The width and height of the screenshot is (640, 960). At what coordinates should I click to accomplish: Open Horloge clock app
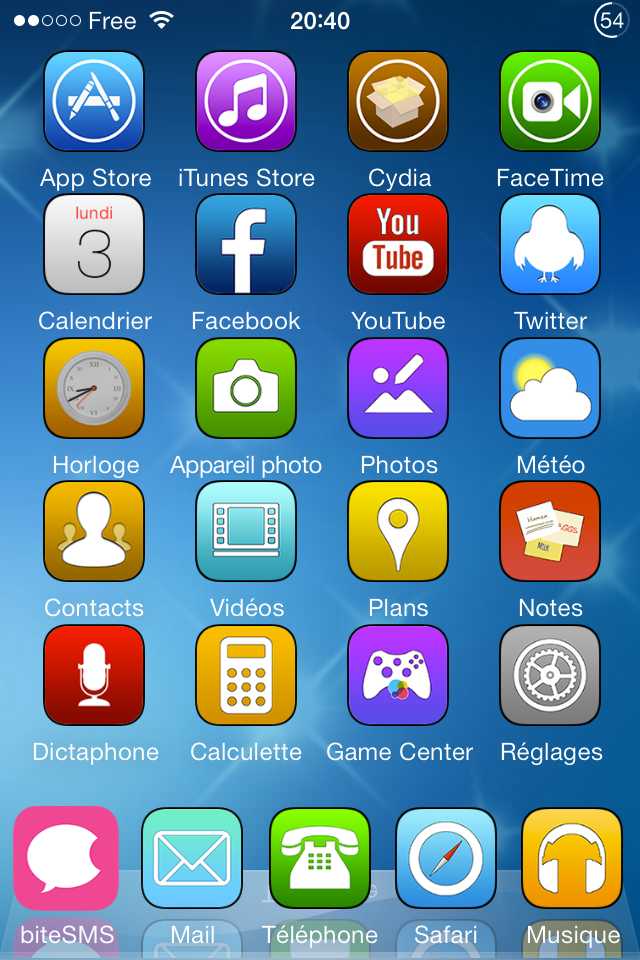[94, 388]
